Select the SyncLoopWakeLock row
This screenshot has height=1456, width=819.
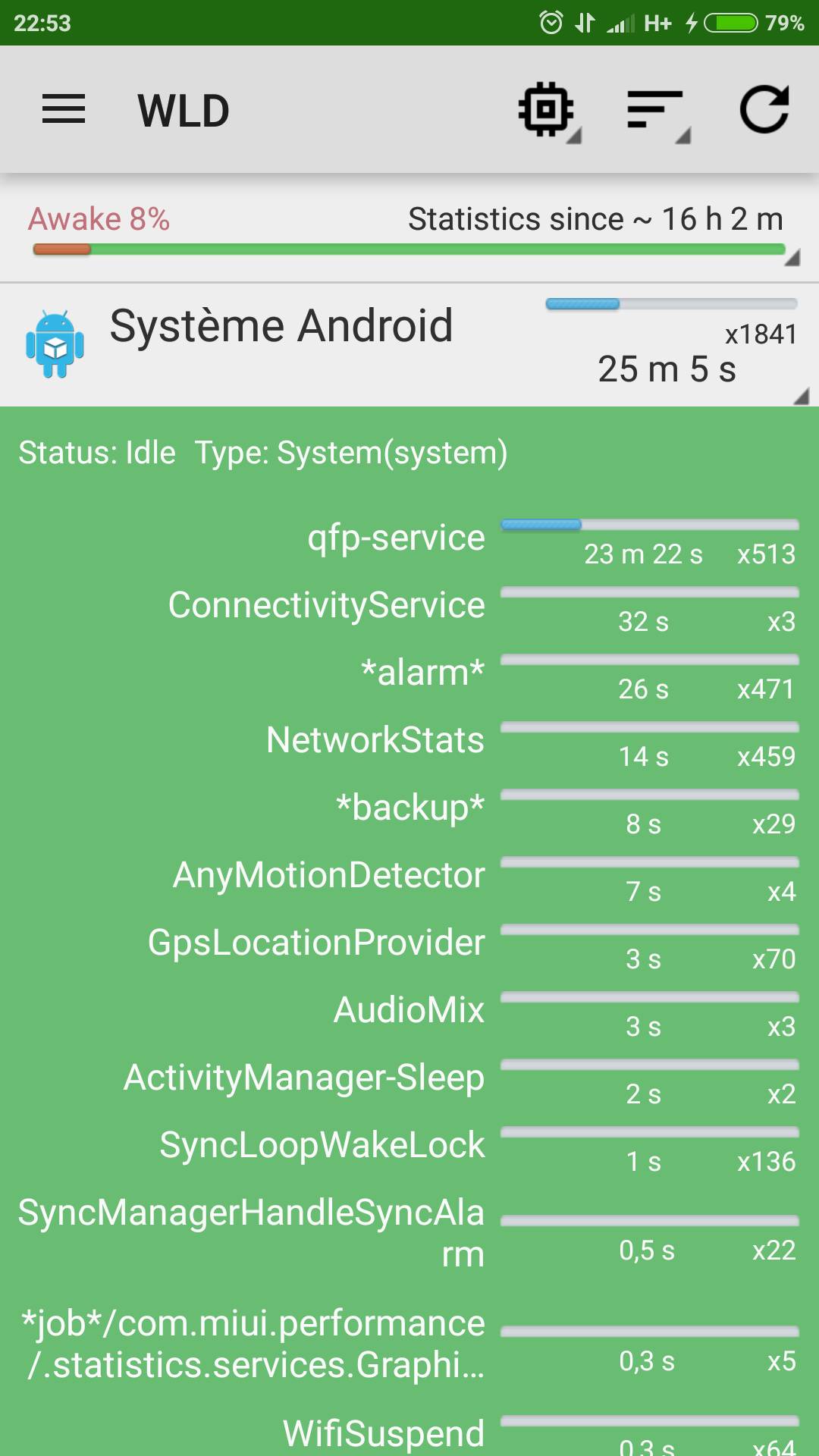pyautogui.click(x=409, y=1146)
